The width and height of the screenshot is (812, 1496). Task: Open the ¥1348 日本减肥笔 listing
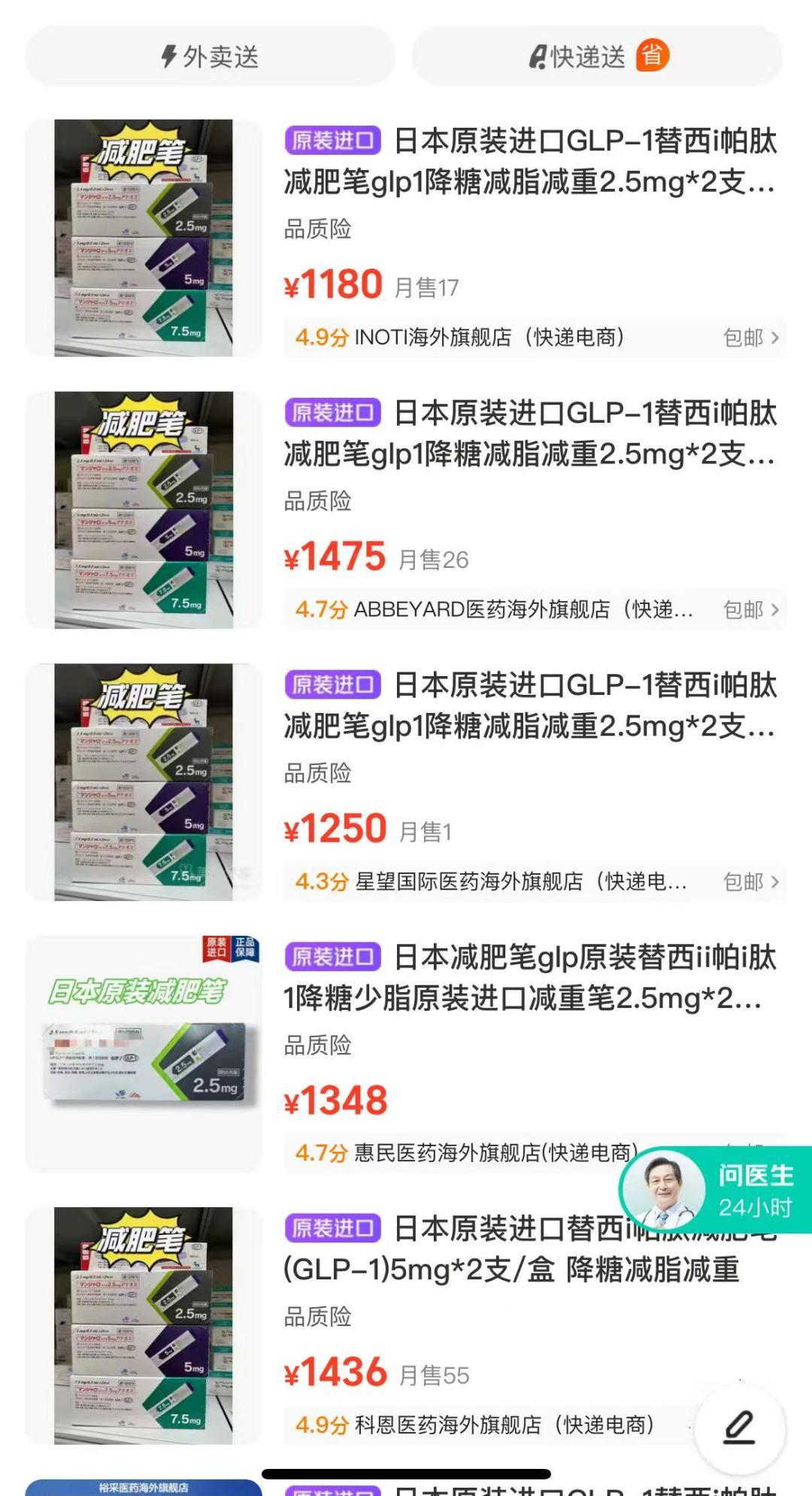pos(529,978)
